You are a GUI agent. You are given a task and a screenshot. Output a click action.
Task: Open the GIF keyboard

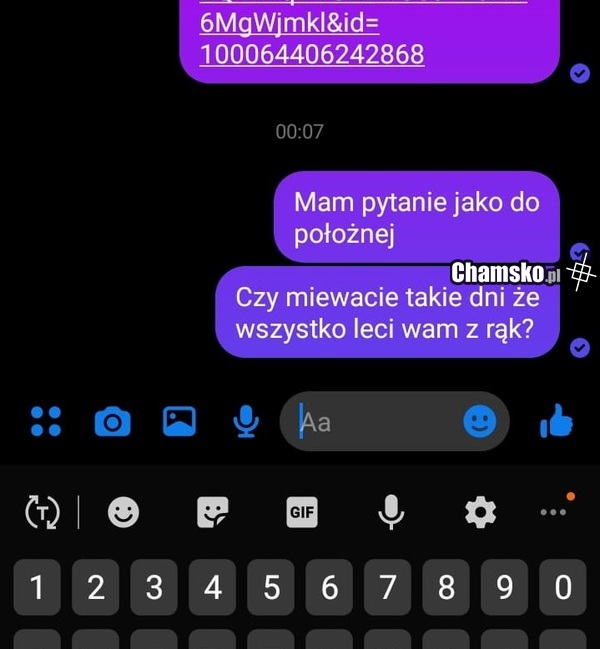click(x=302, y=513)
